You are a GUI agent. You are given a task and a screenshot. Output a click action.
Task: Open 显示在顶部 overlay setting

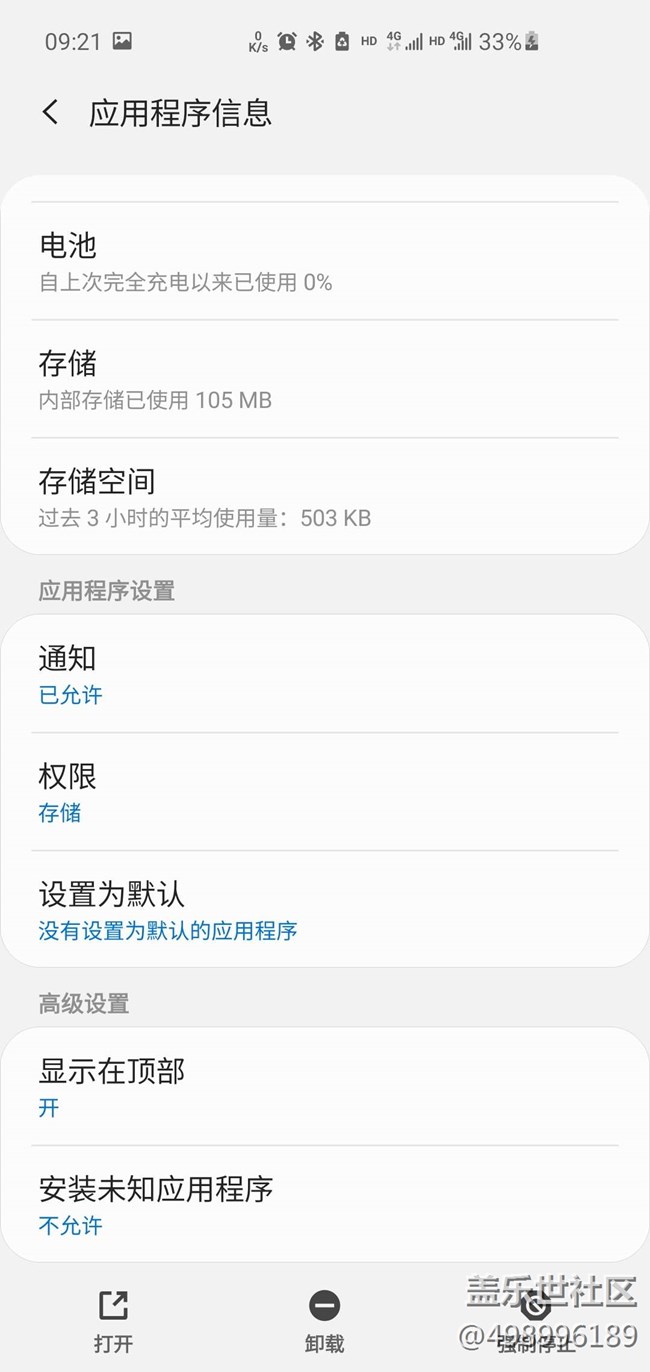tap(324, 1088)
